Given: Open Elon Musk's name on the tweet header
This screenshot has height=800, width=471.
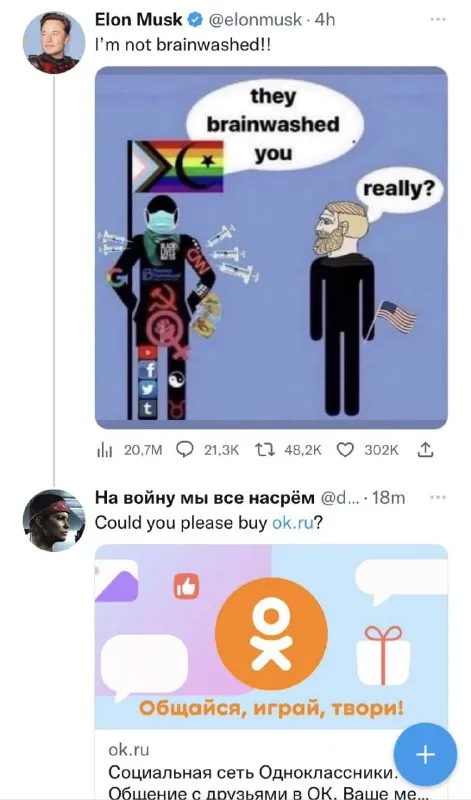Looking at the screenshot, I should (x=139, y=20).
